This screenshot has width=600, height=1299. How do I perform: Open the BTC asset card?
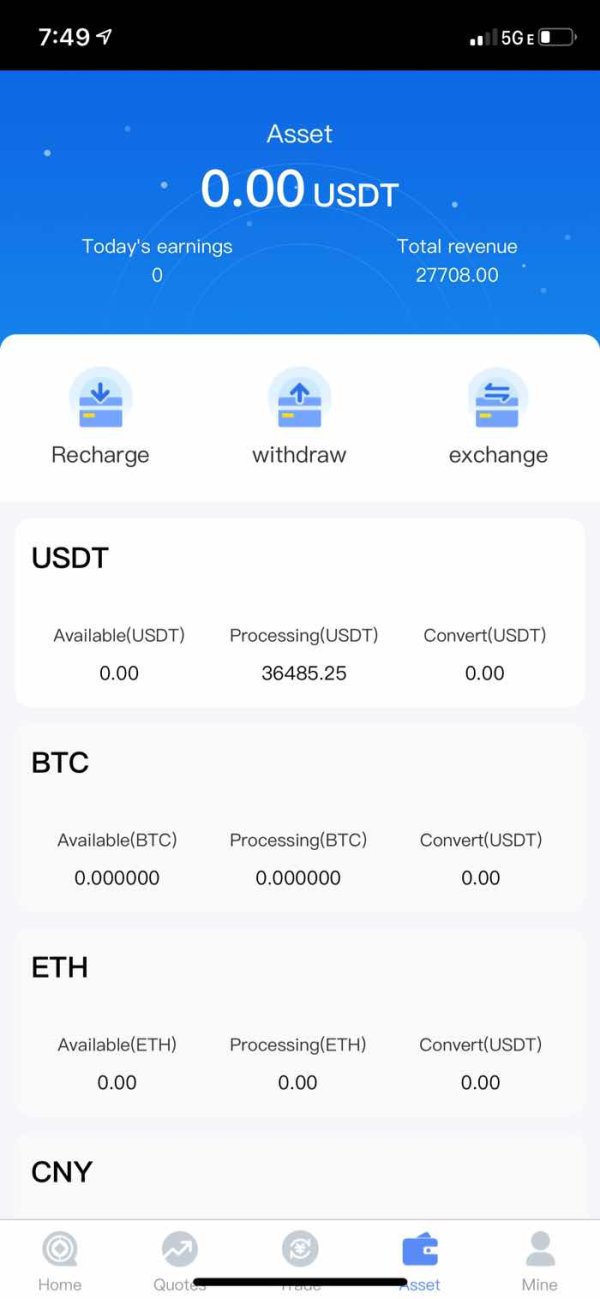coord(300,817)
